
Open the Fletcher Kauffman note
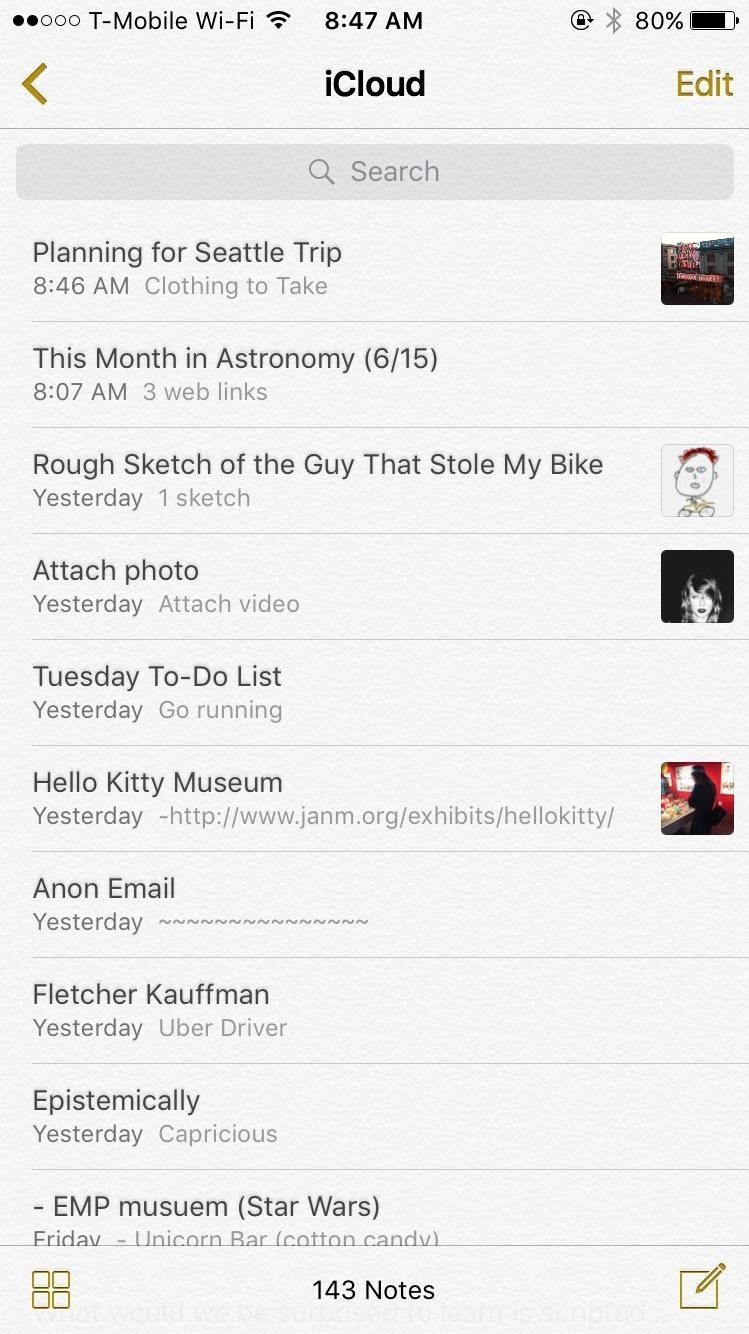300,1008
